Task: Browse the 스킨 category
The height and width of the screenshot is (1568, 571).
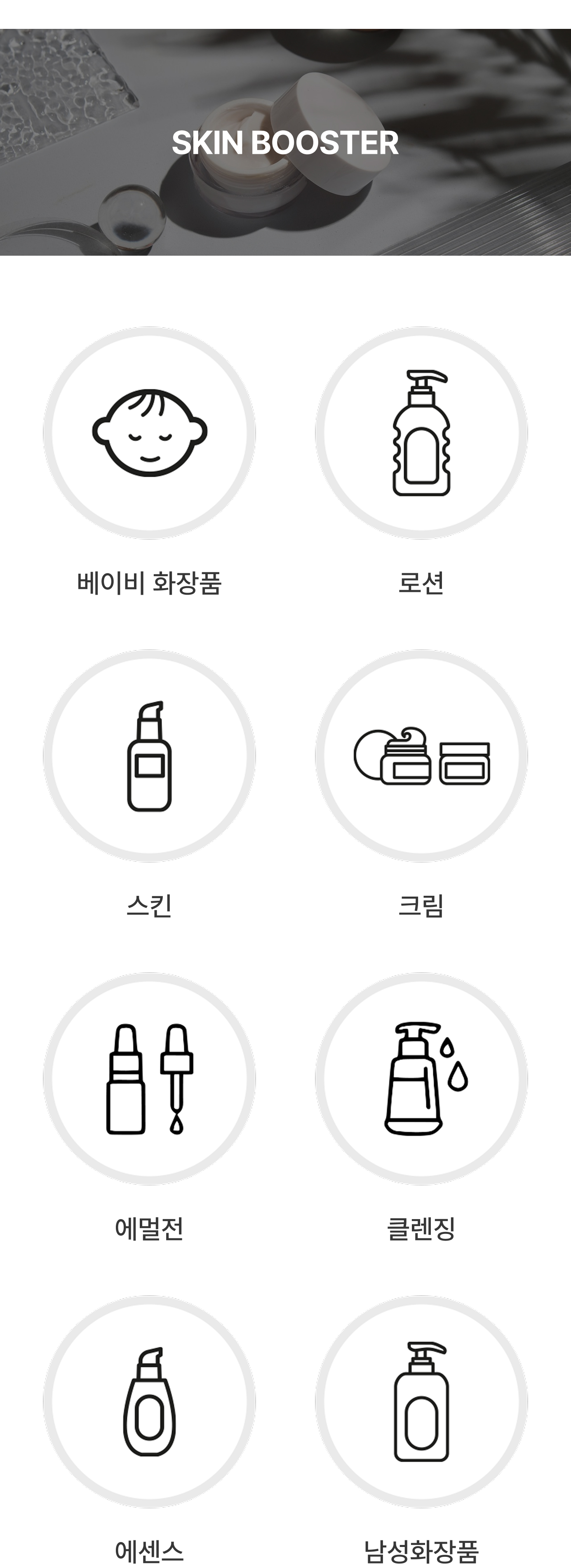Action: pos(149,756)
